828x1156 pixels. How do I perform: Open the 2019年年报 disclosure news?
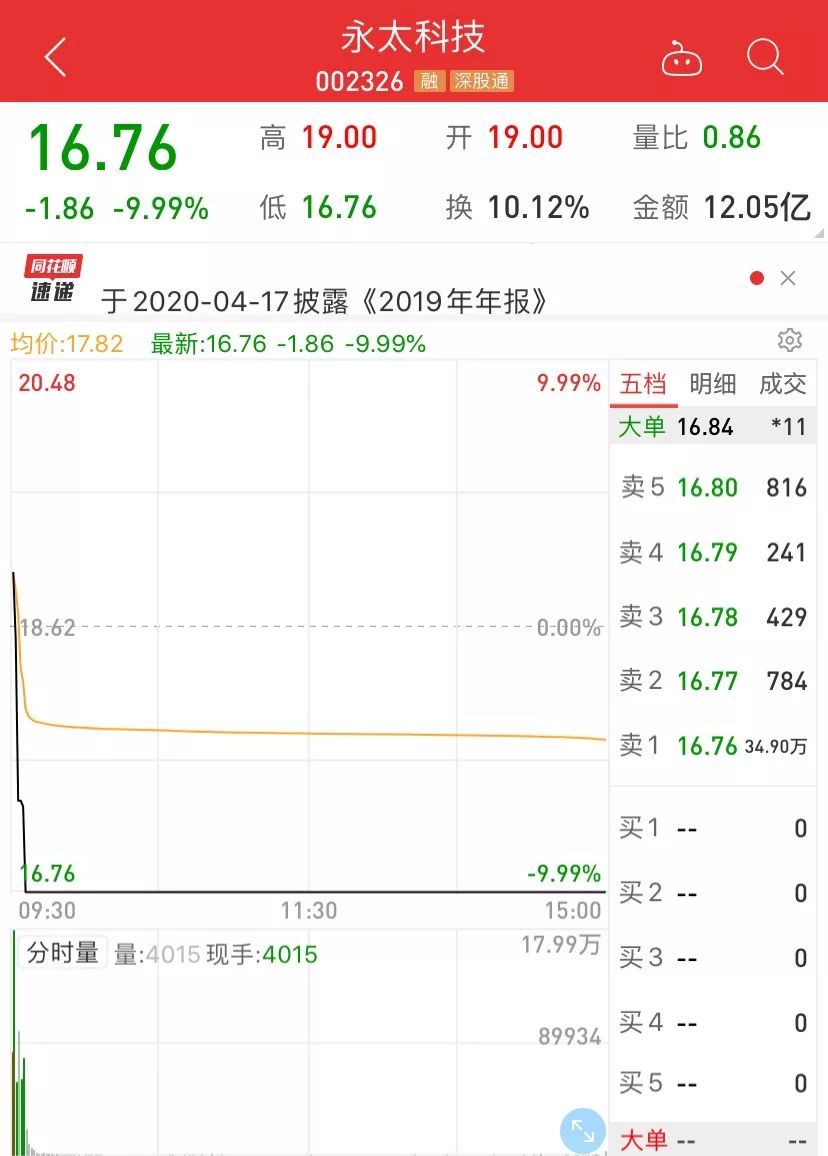tap(325, 300)
